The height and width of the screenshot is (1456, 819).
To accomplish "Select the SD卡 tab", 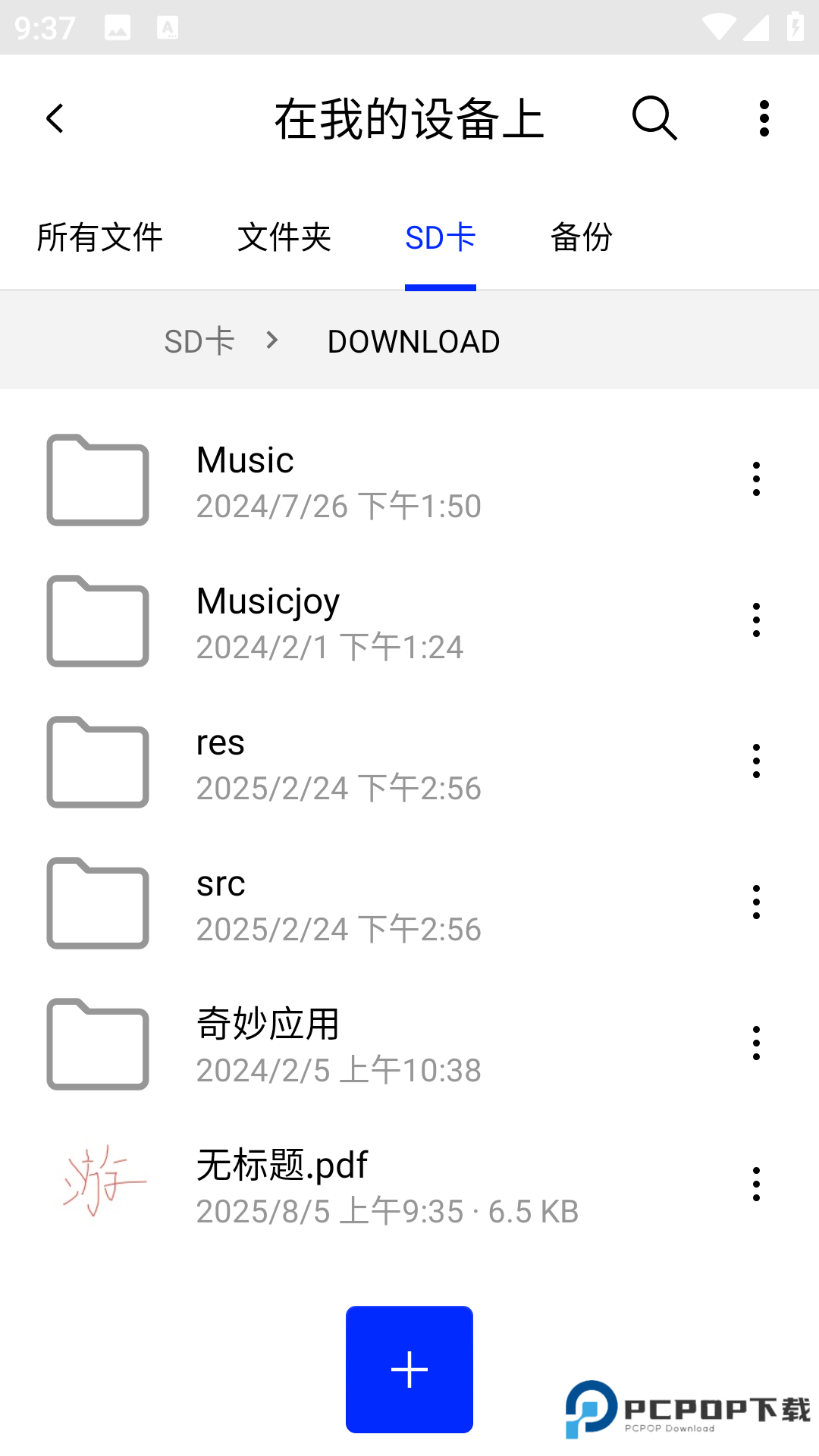I will 440,238.
